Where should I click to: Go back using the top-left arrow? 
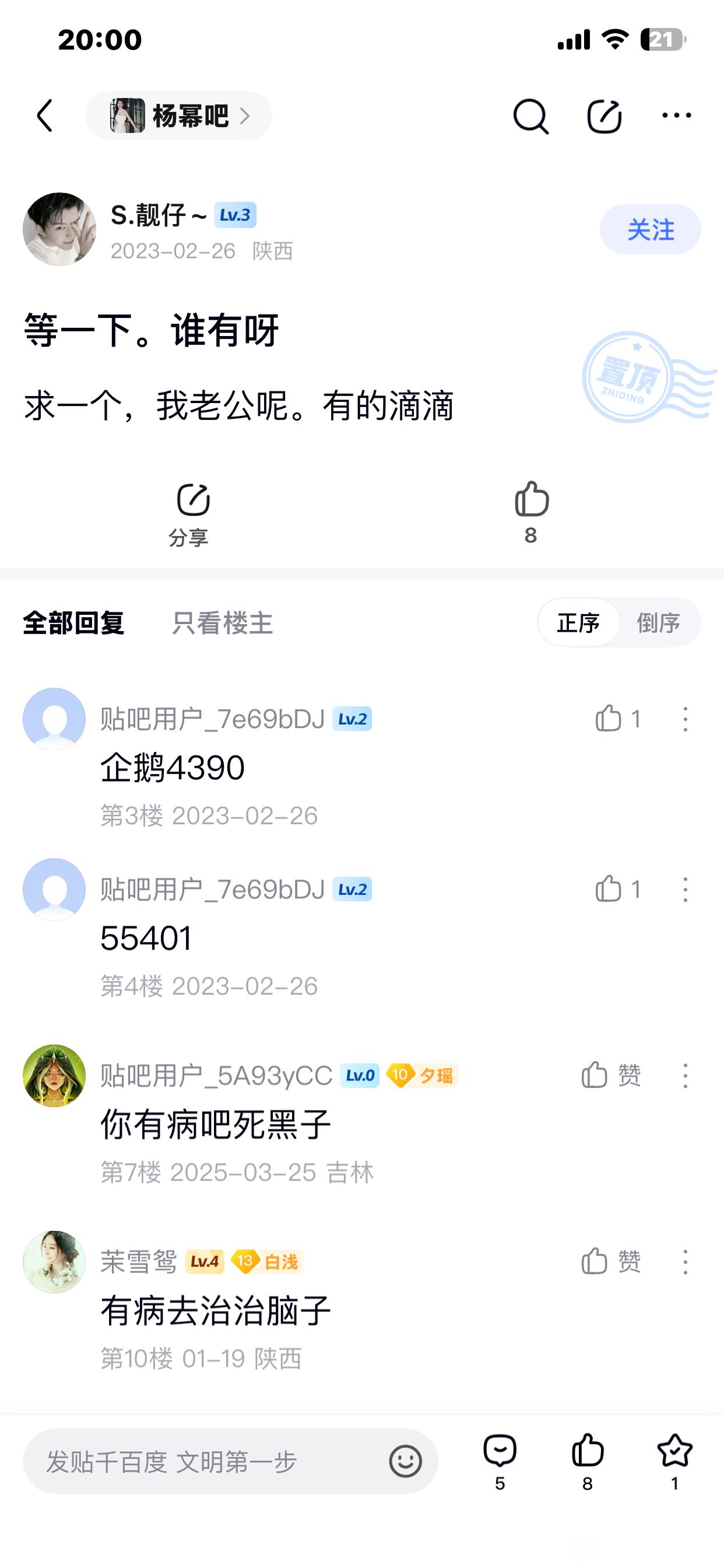click(45, 116)
